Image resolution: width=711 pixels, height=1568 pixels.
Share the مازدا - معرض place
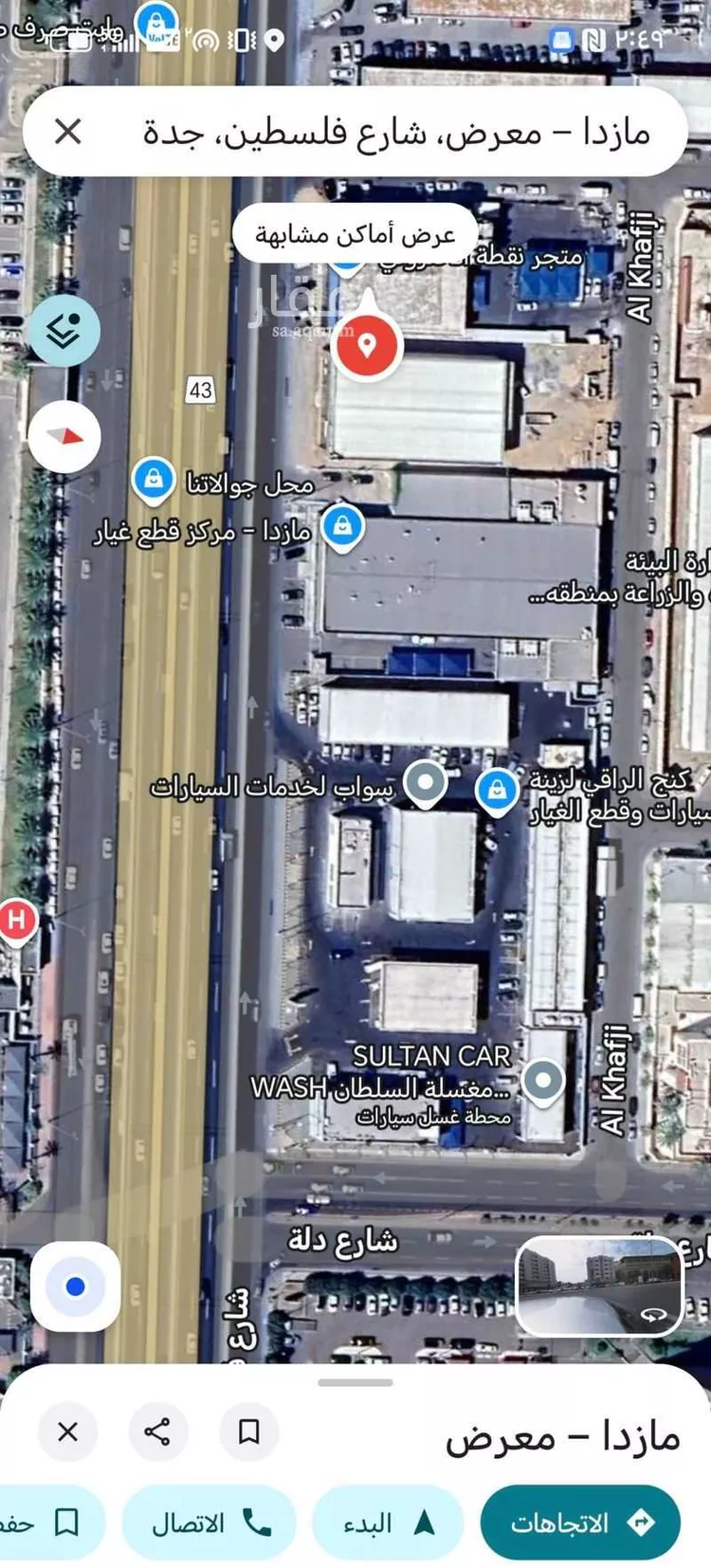pyautogui.click(x=157, y=1431)
